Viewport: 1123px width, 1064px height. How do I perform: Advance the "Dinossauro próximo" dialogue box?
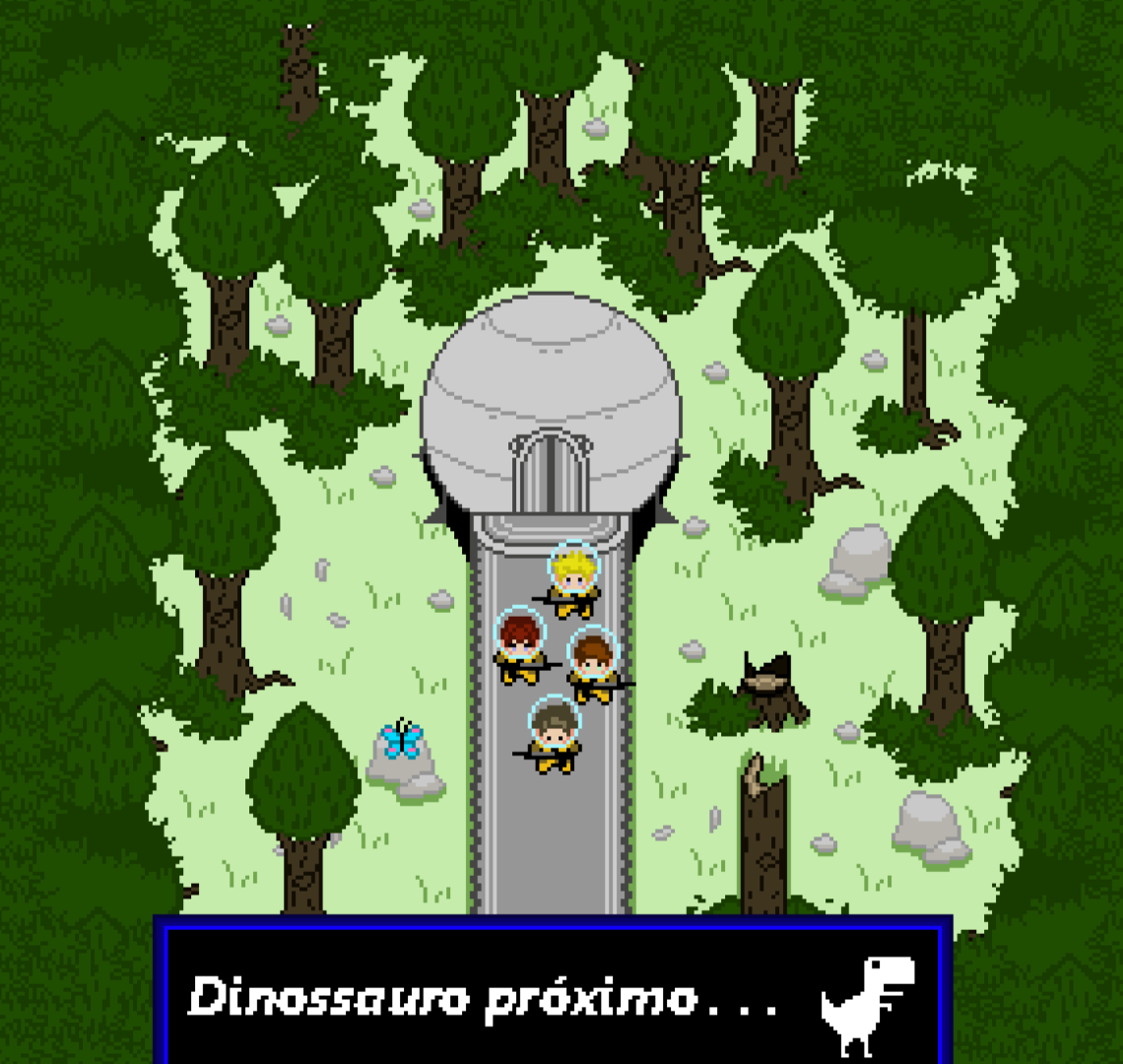click(552, 995)
